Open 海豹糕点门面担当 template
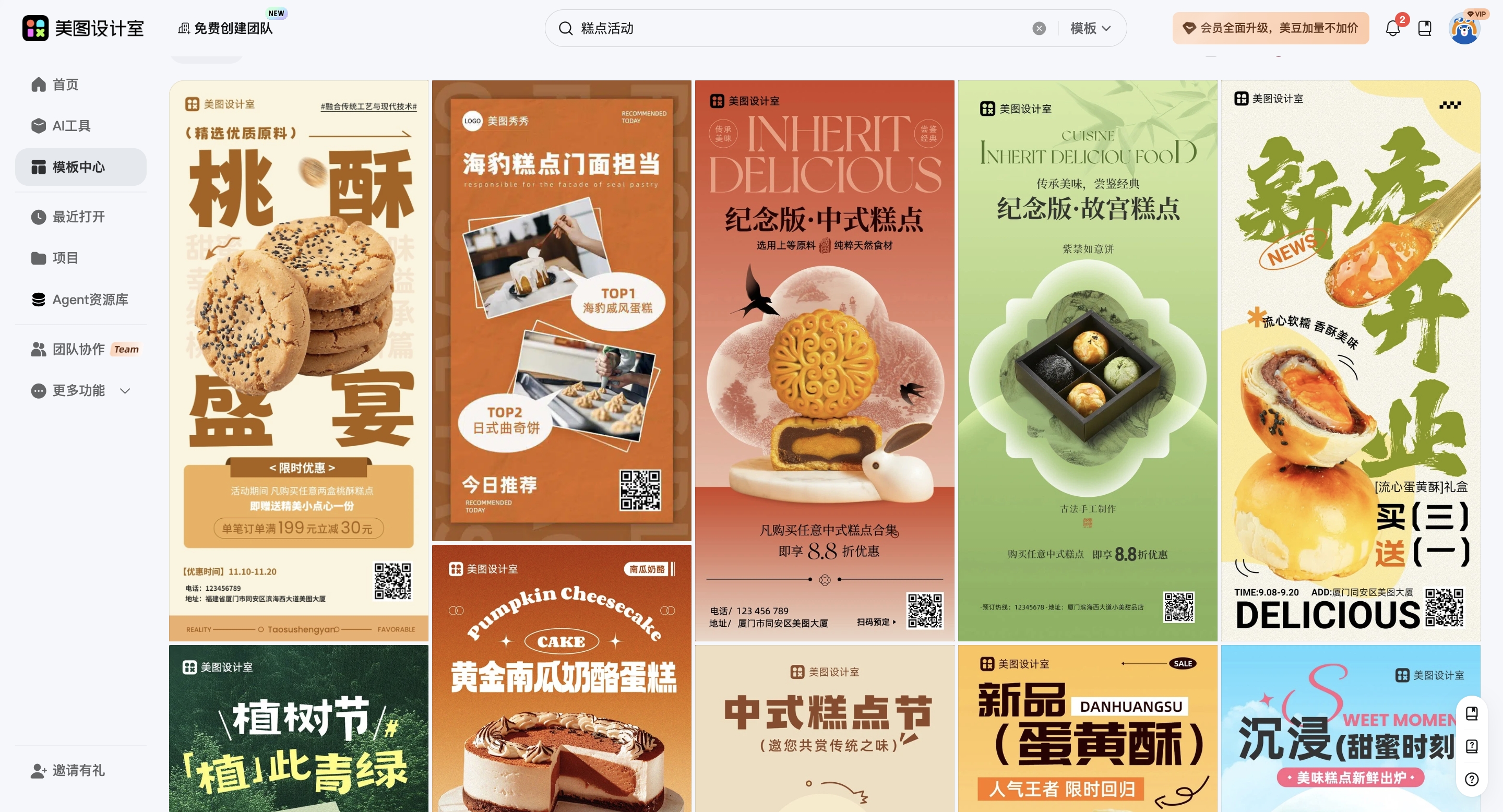 [562, 311]
